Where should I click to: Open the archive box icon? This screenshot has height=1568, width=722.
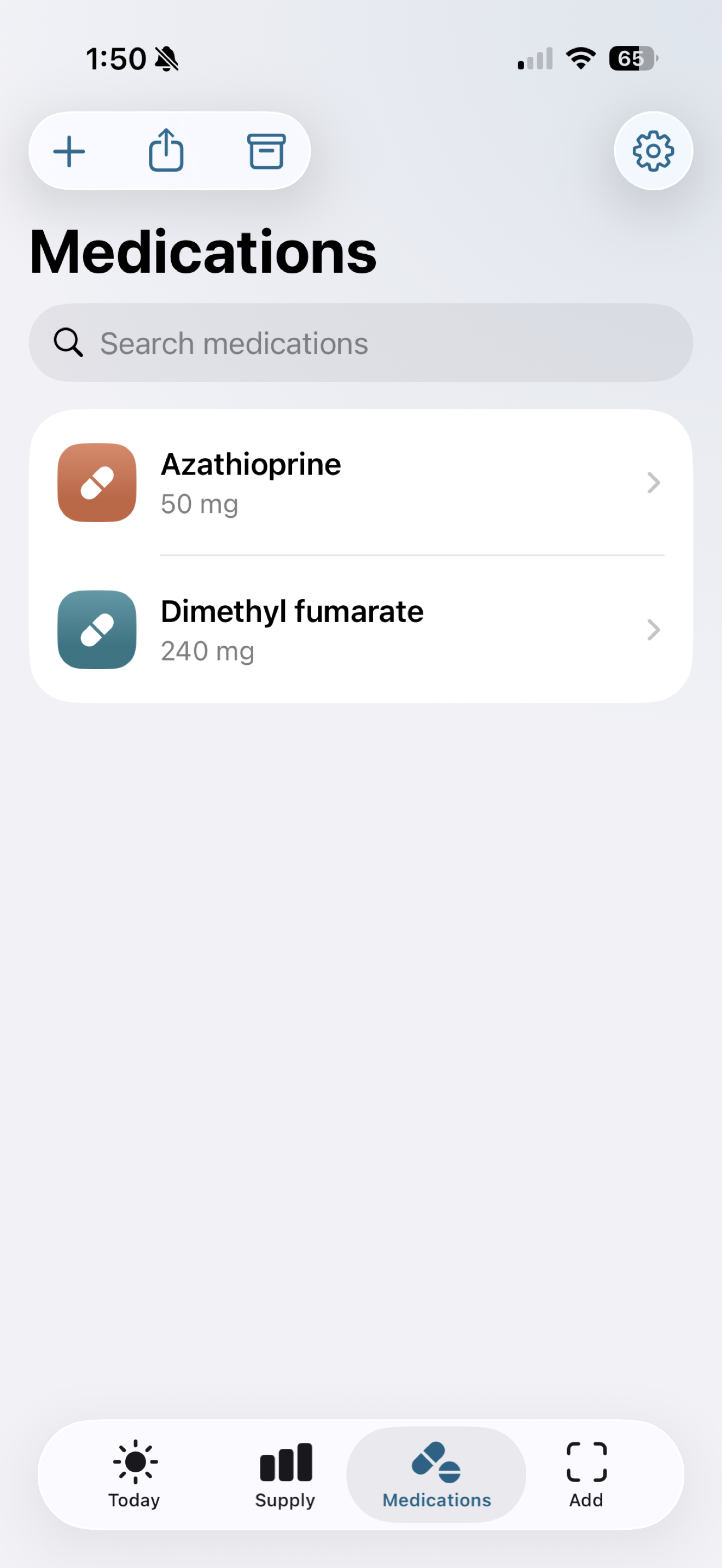(x=266, y=151)
